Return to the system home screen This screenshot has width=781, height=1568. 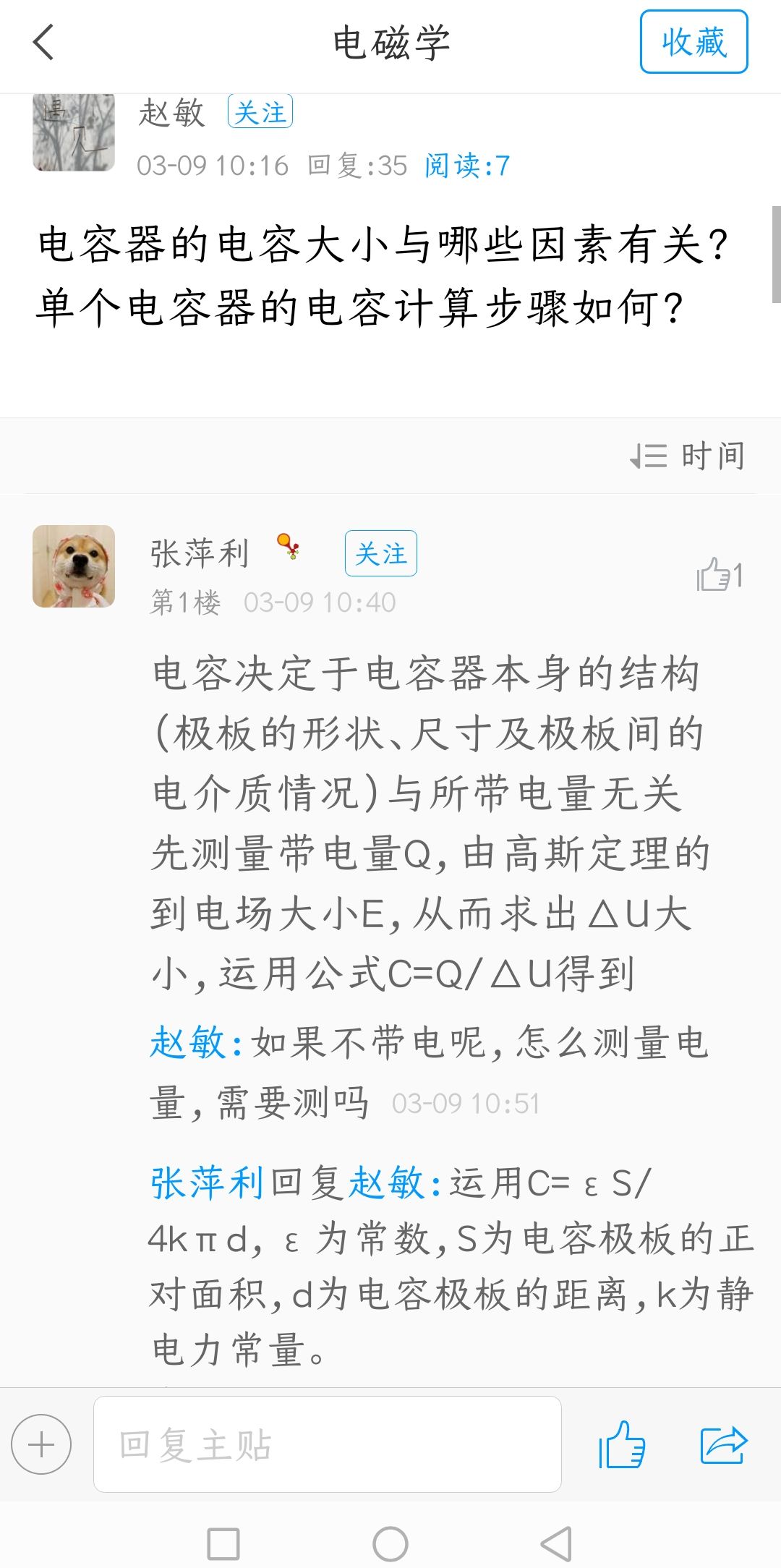tap(390, 1544)
